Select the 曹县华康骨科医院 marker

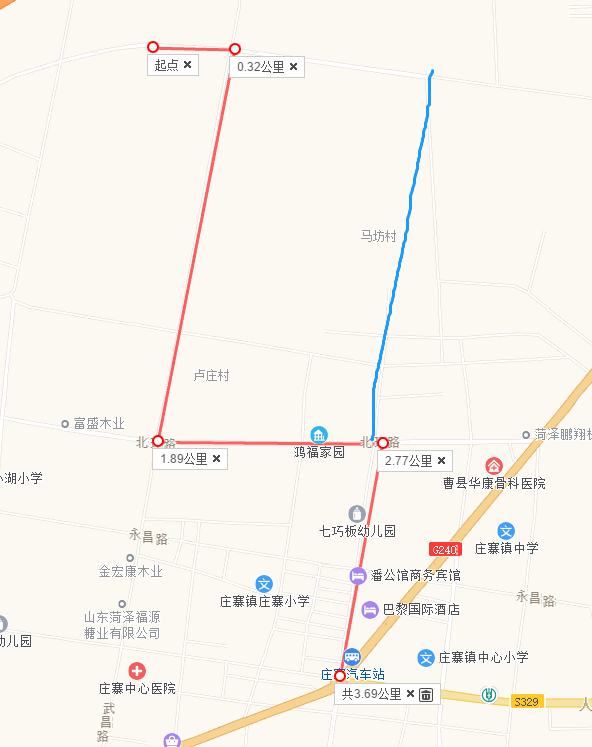point(494,465)
